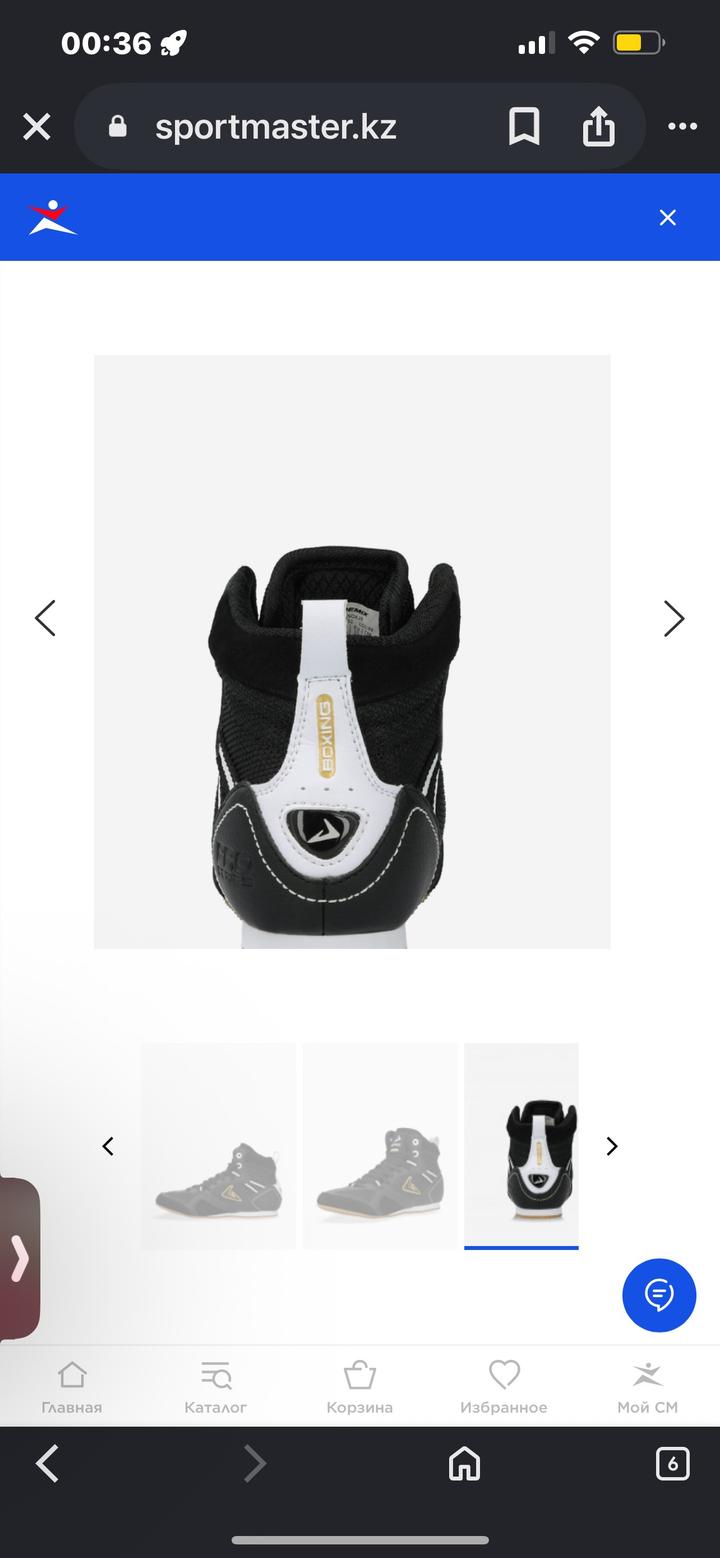Open the support chat bubble
Viewport: 720px width, 1558px height.
click(x=659, y=1295)
